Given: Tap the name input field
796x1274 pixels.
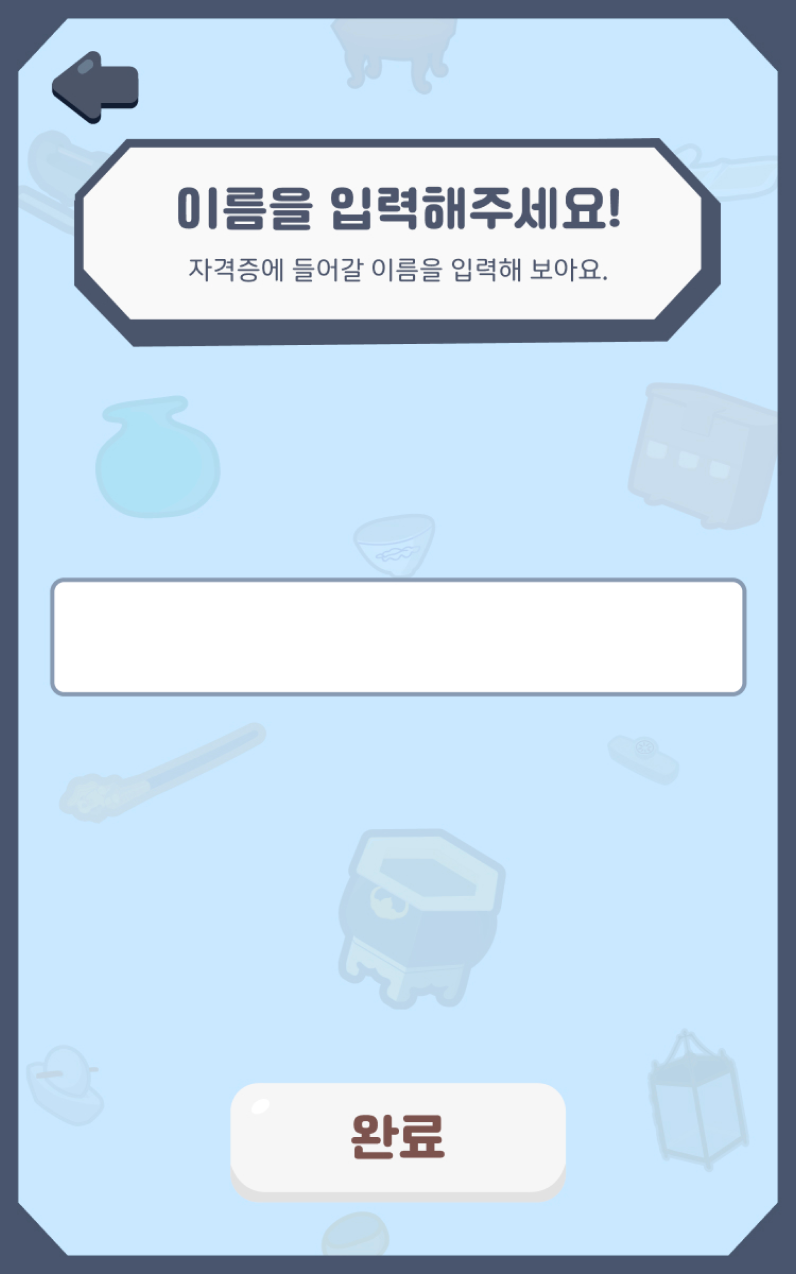Looking at the screenshot, I should point(398,636).
